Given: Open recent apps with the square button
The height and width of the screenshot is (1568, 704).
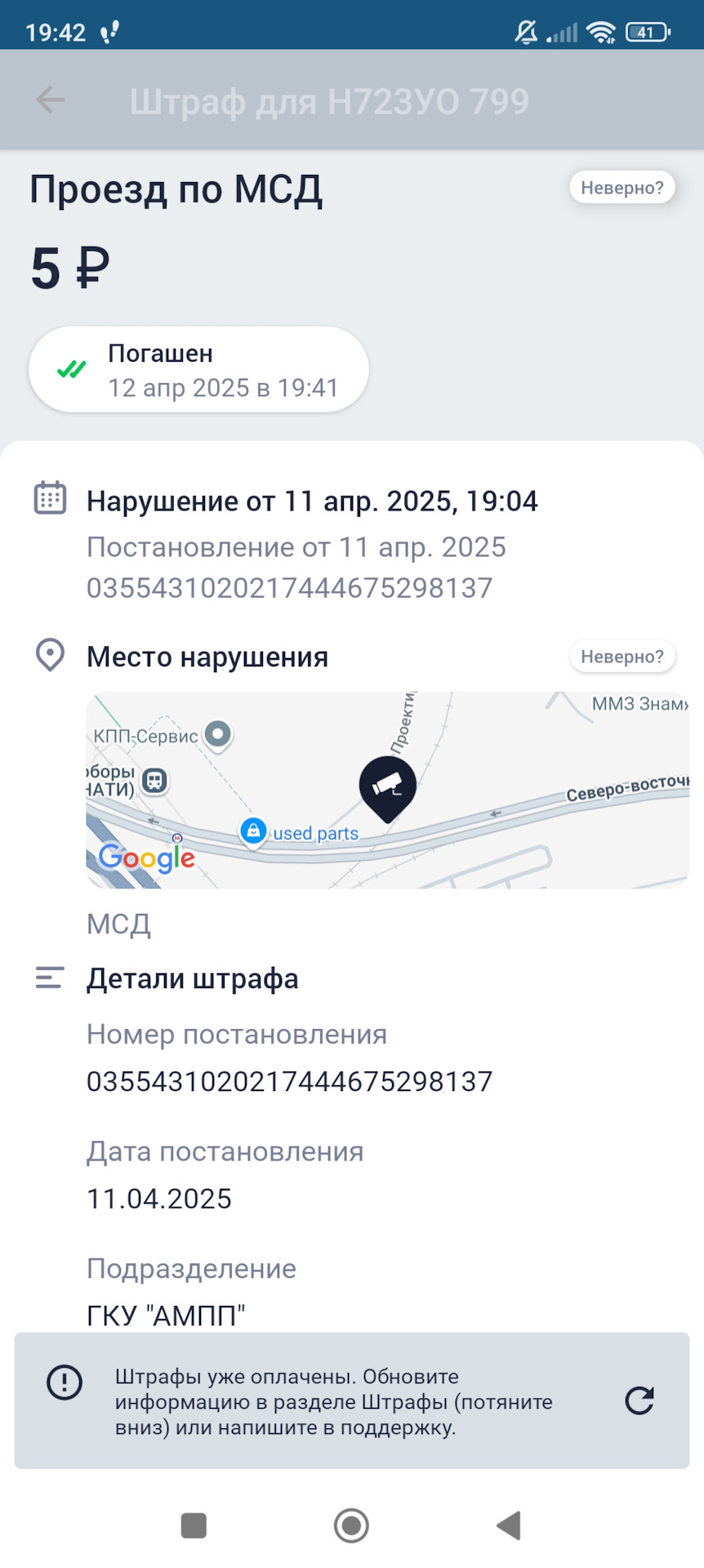Looking at the screenshot, I should (x=194, y=1525).
